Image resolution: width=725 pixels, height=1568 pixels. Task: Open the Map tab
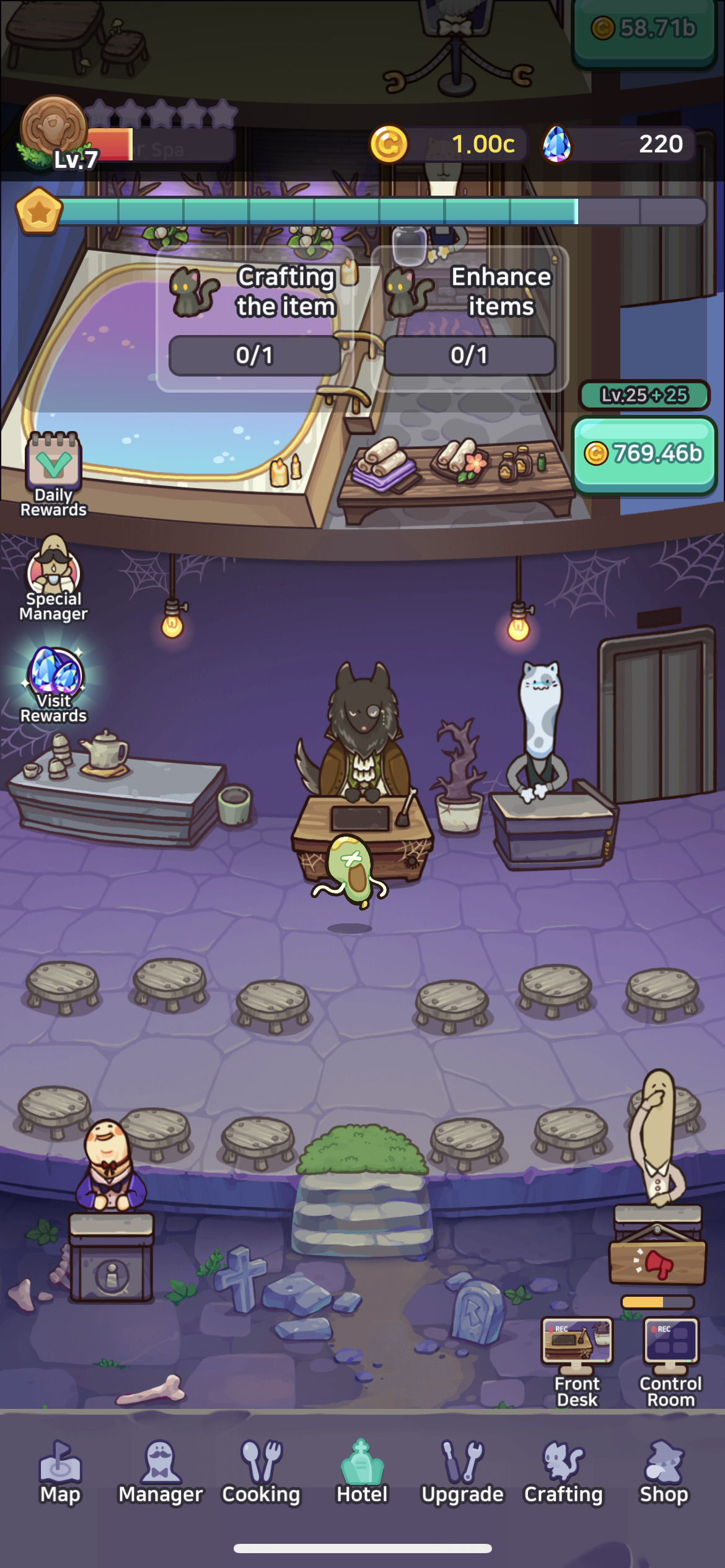60,1474
